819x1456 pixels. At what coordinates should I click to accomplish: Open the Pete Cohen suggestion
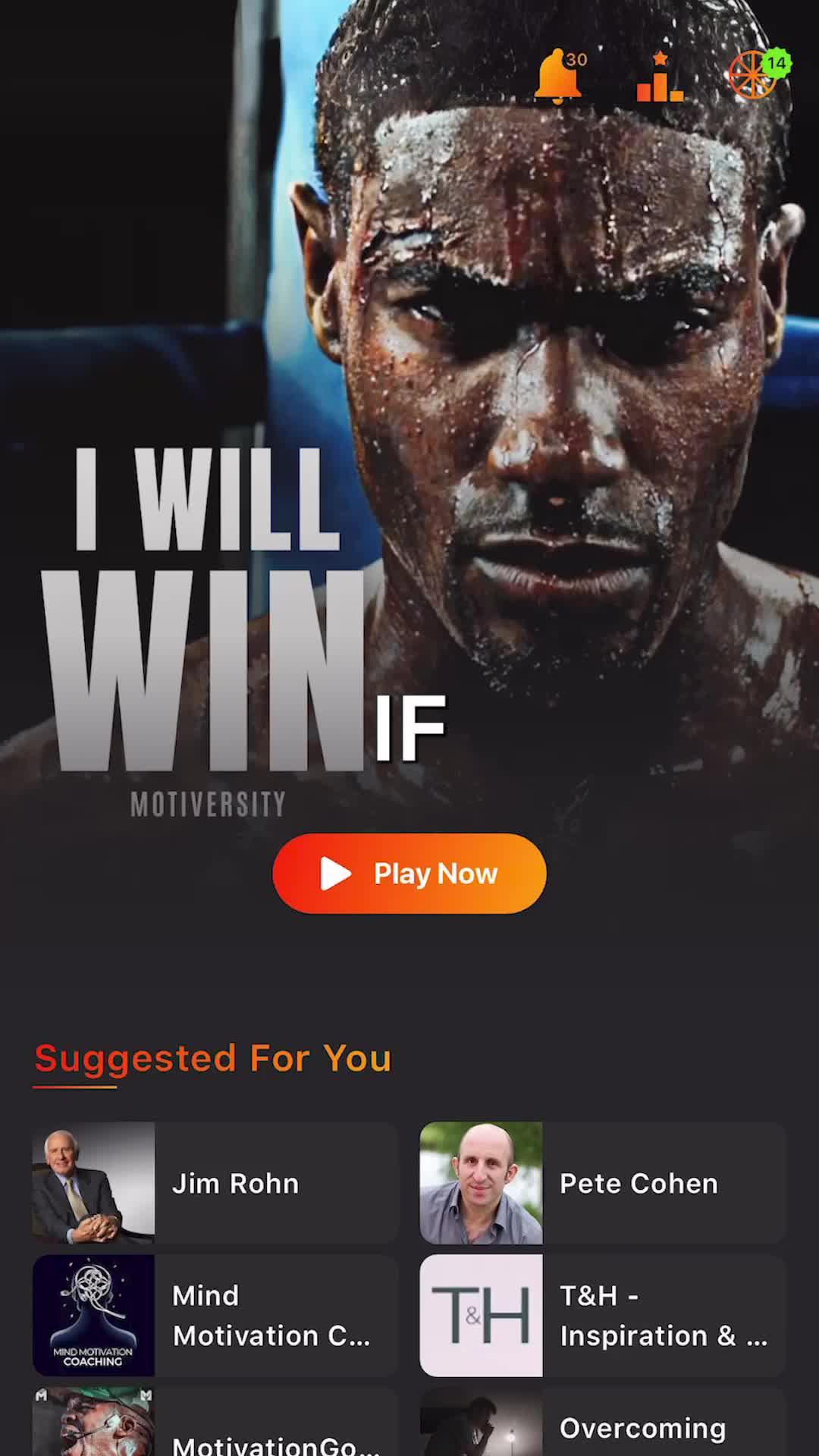click(603, 1183)
